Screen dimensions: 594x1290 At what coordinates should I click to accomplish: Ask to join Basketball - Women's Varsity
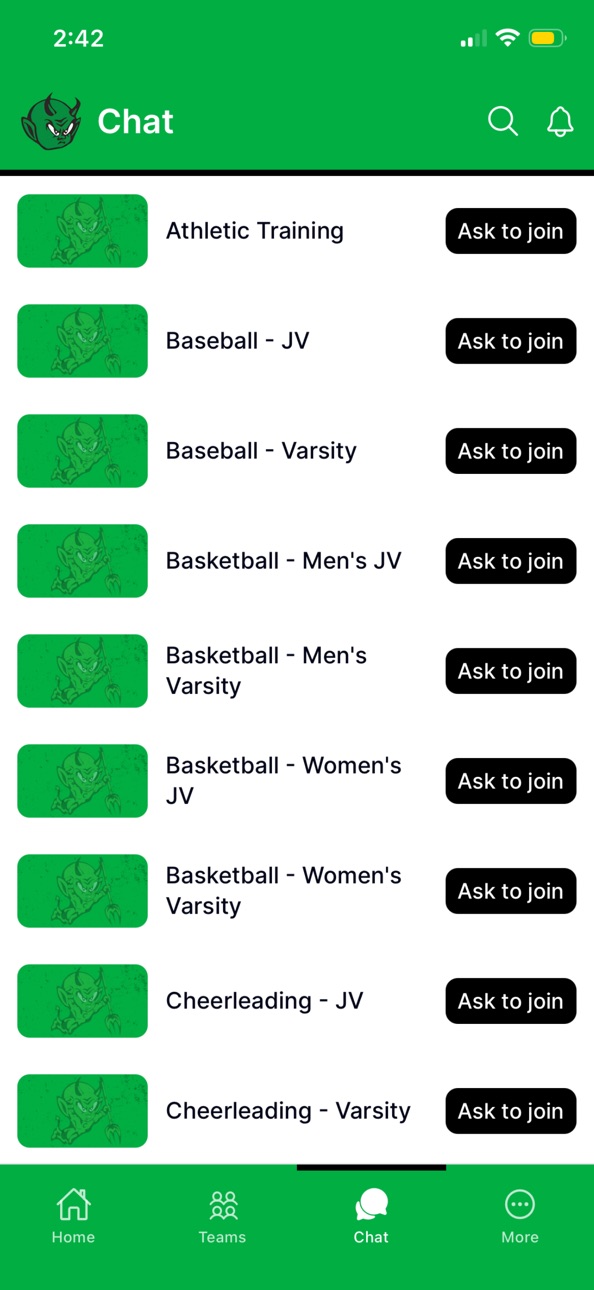[511, 891]
